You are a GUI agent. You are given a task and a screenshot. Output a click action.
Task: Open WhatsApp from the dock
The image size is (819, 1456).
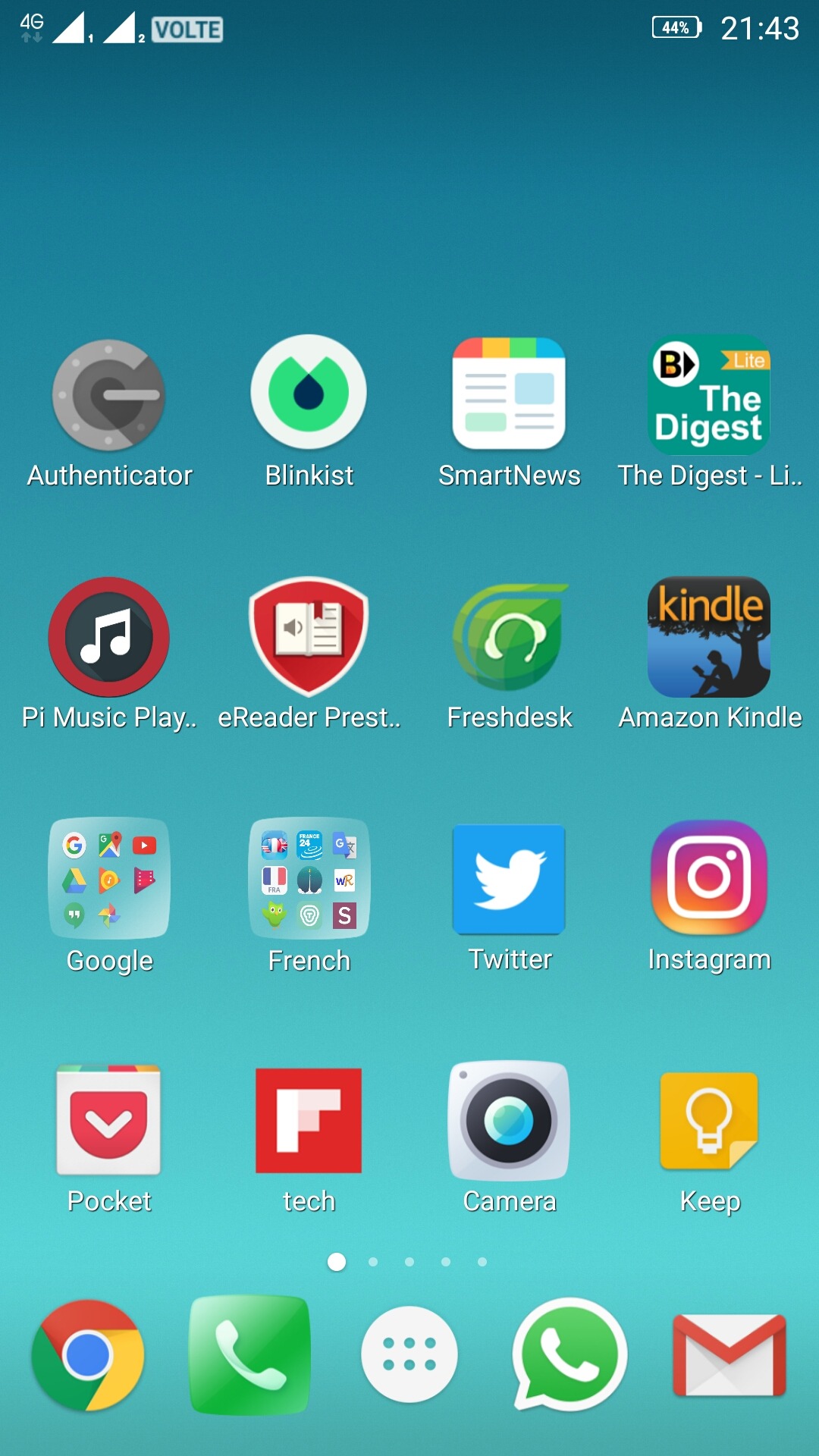pos(570,1354)
